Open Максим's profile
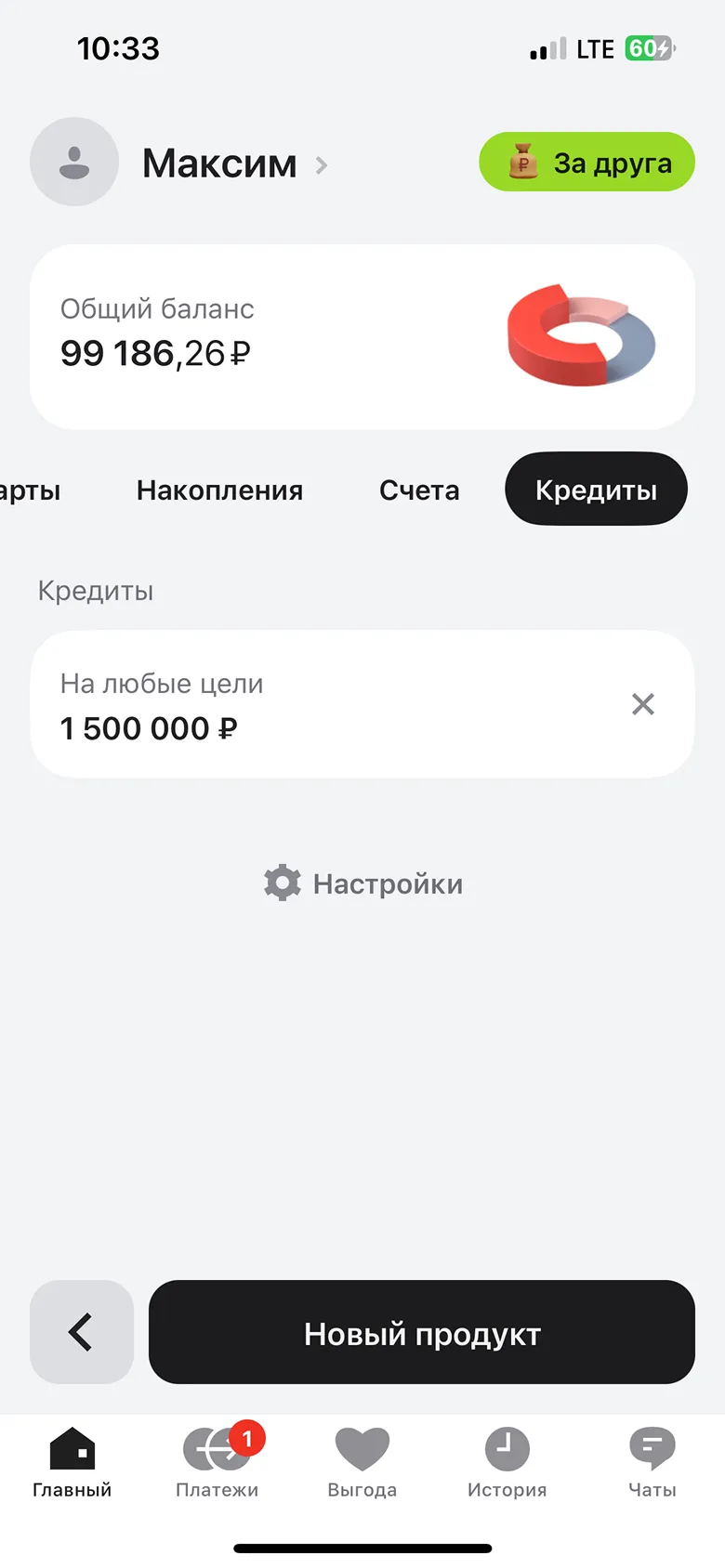 219,163
